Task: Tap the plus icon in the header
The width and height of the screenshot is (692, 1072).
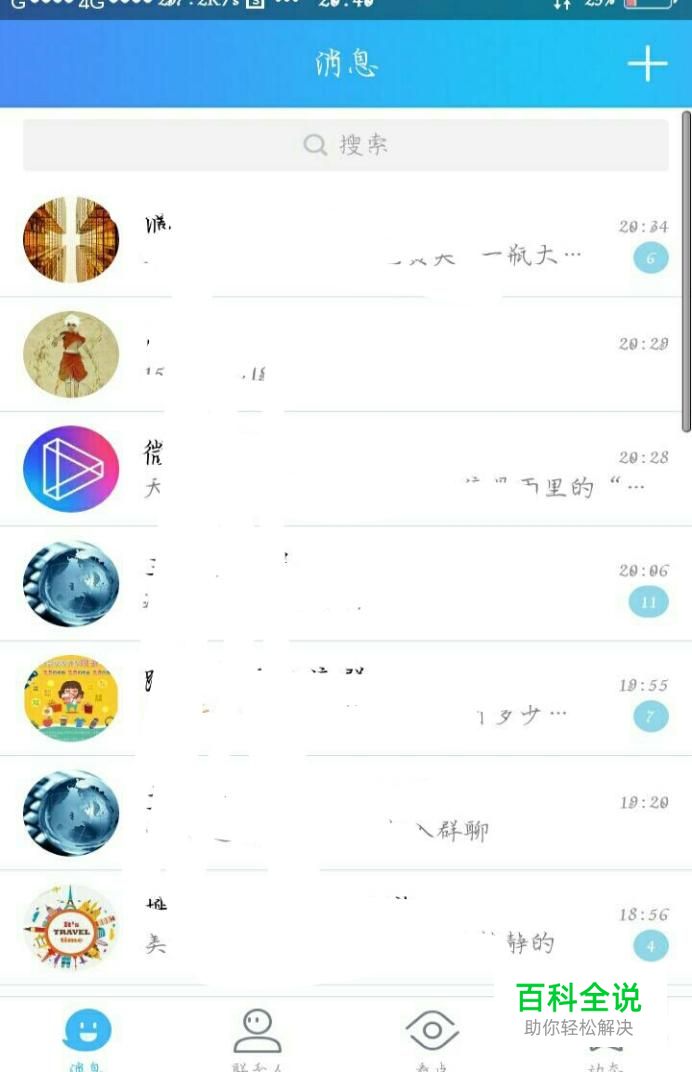Action: 647,64
